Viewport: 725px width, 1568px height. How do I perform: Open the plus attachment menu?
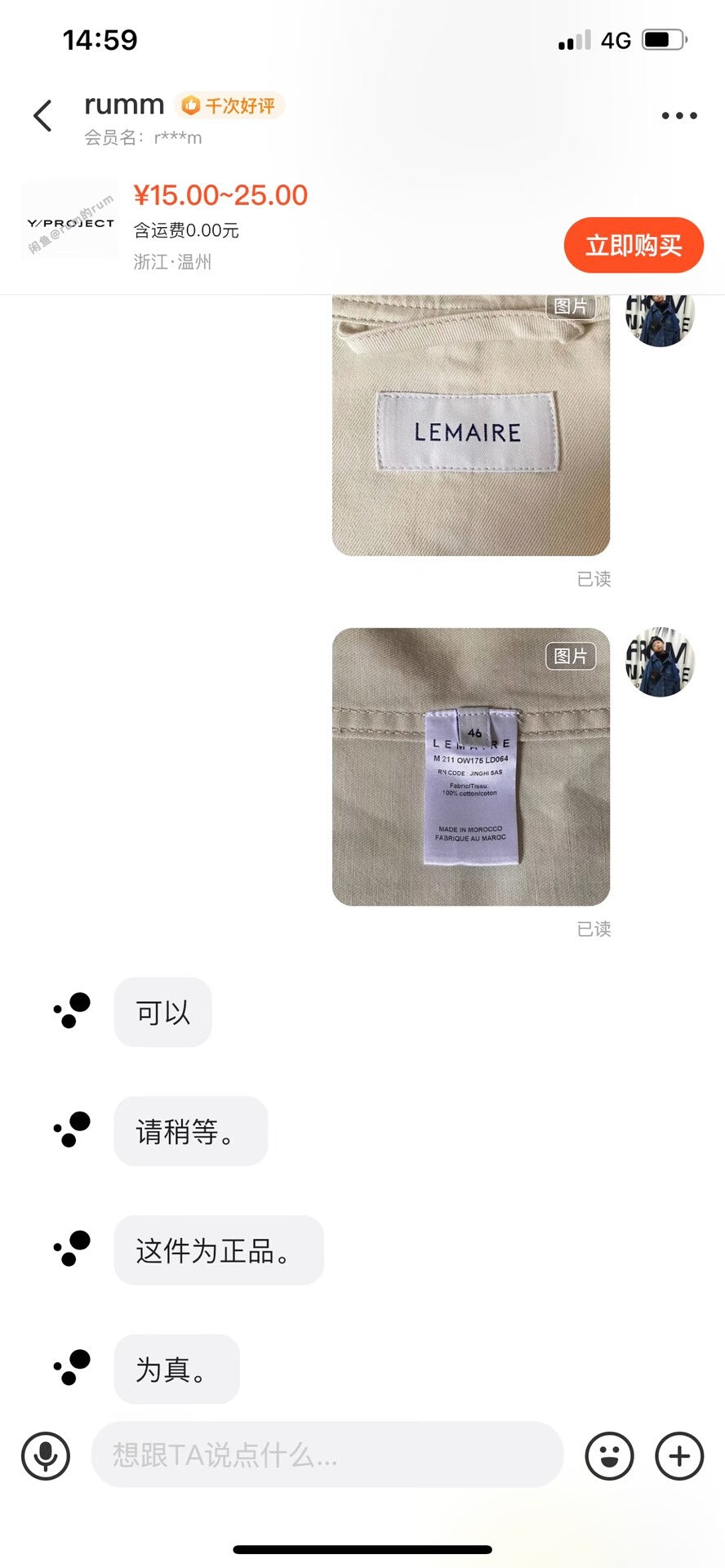click(x=679, y=1455)
